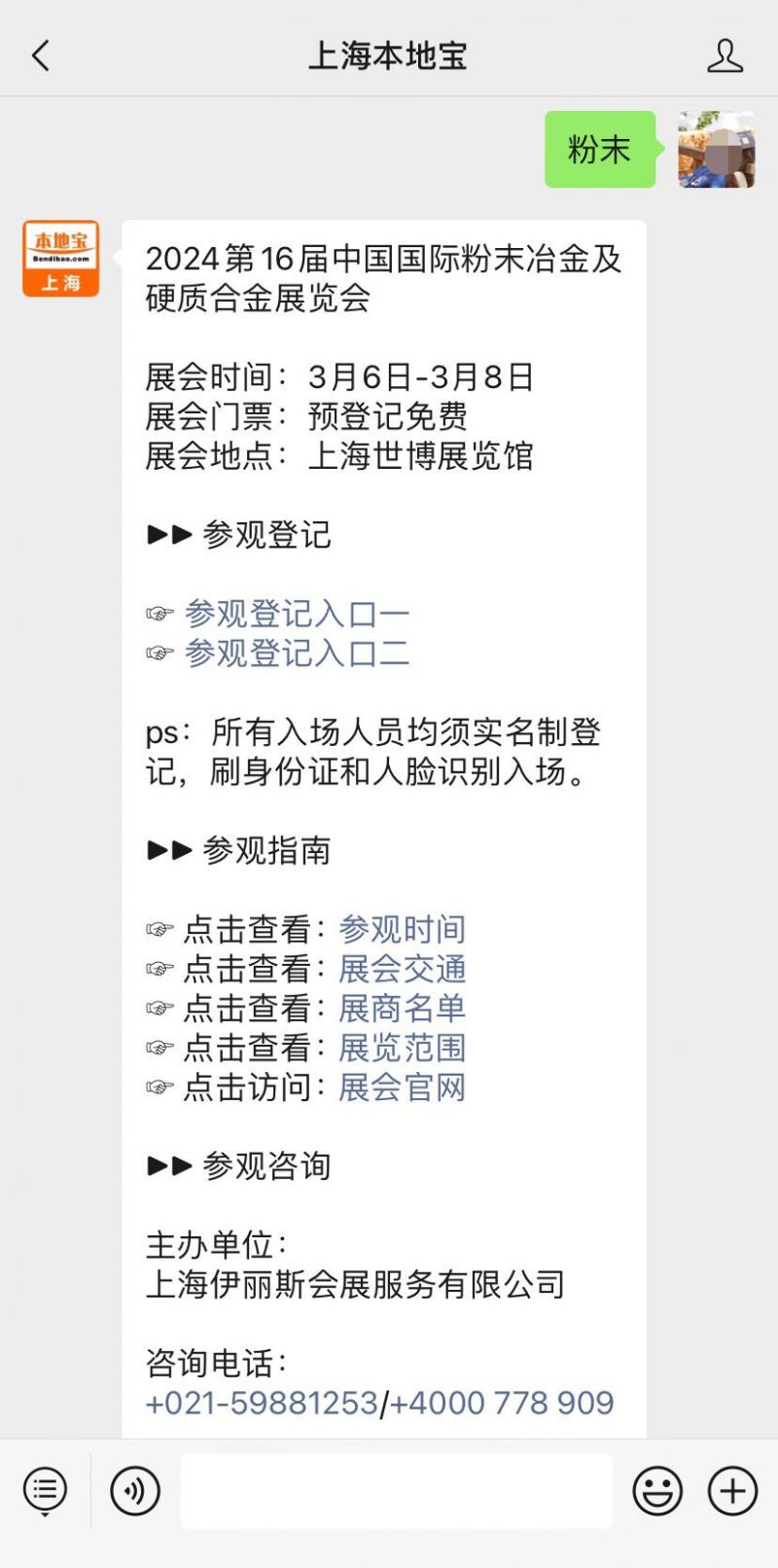Call the number +4000 778 909
The height and width of the screenshot is (1568, 778).
(x=502, y=1403)
